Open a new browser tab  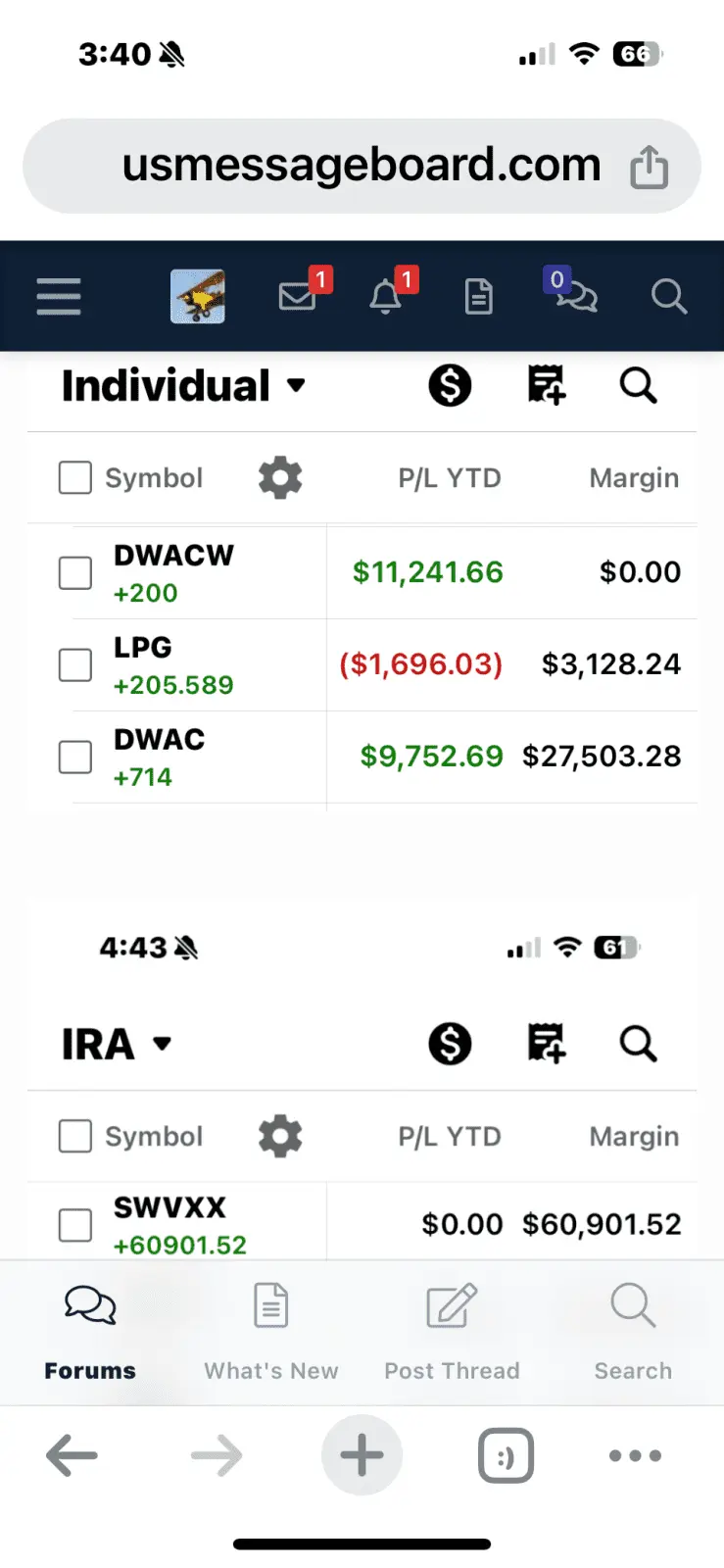(362, 1455)
